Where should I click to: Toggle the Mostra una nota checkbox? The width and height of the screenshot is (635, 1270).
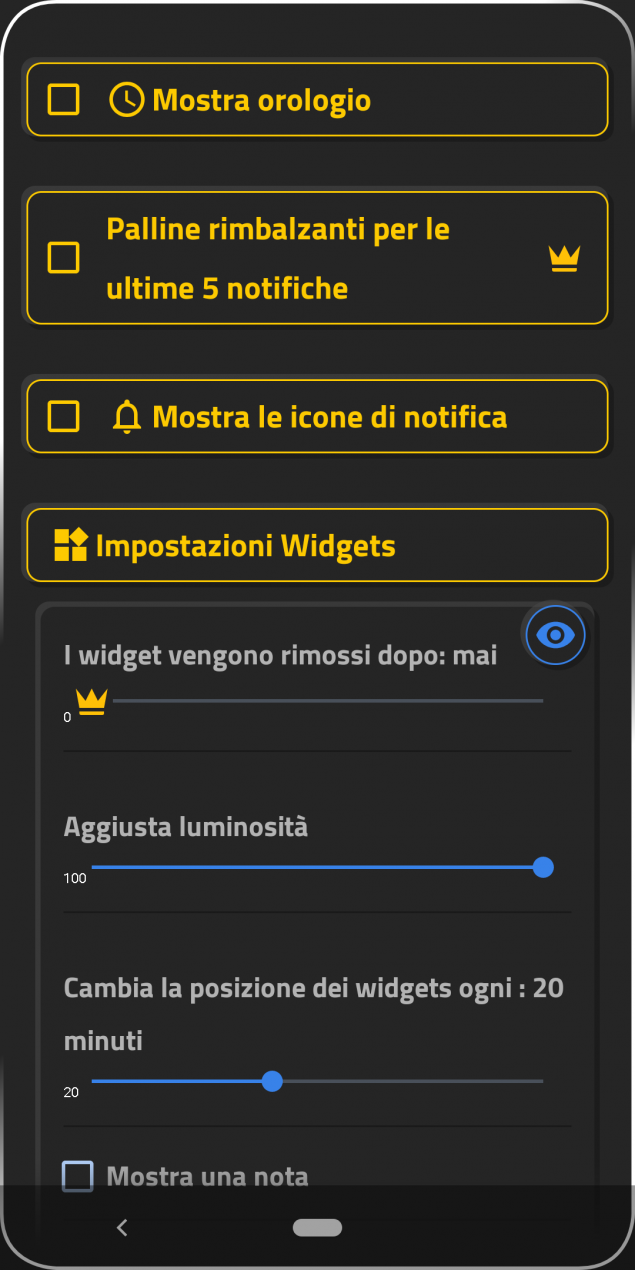tap(78, 1177)
